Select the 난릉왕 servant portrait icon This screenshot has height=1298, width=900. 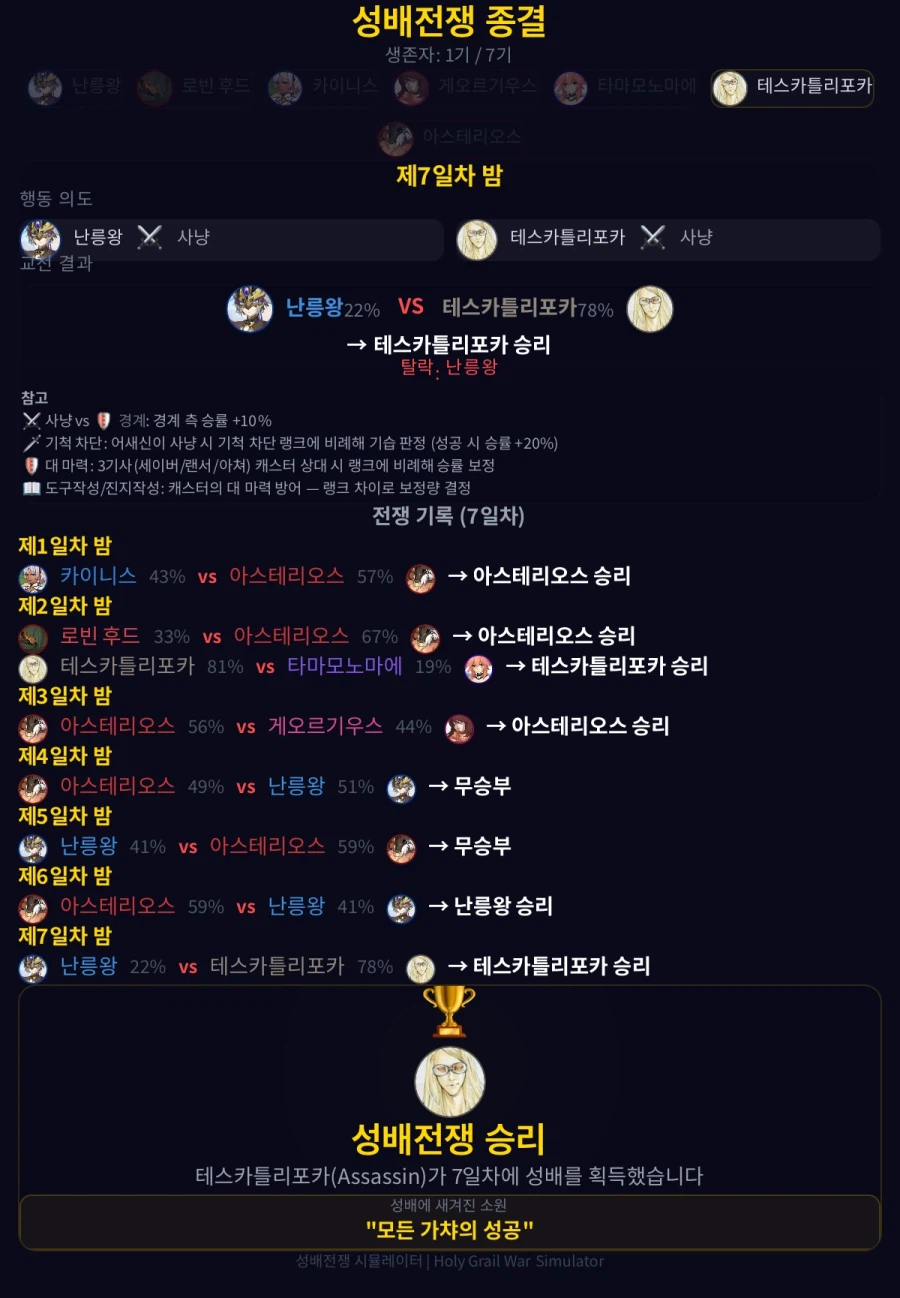coord(43,88)
